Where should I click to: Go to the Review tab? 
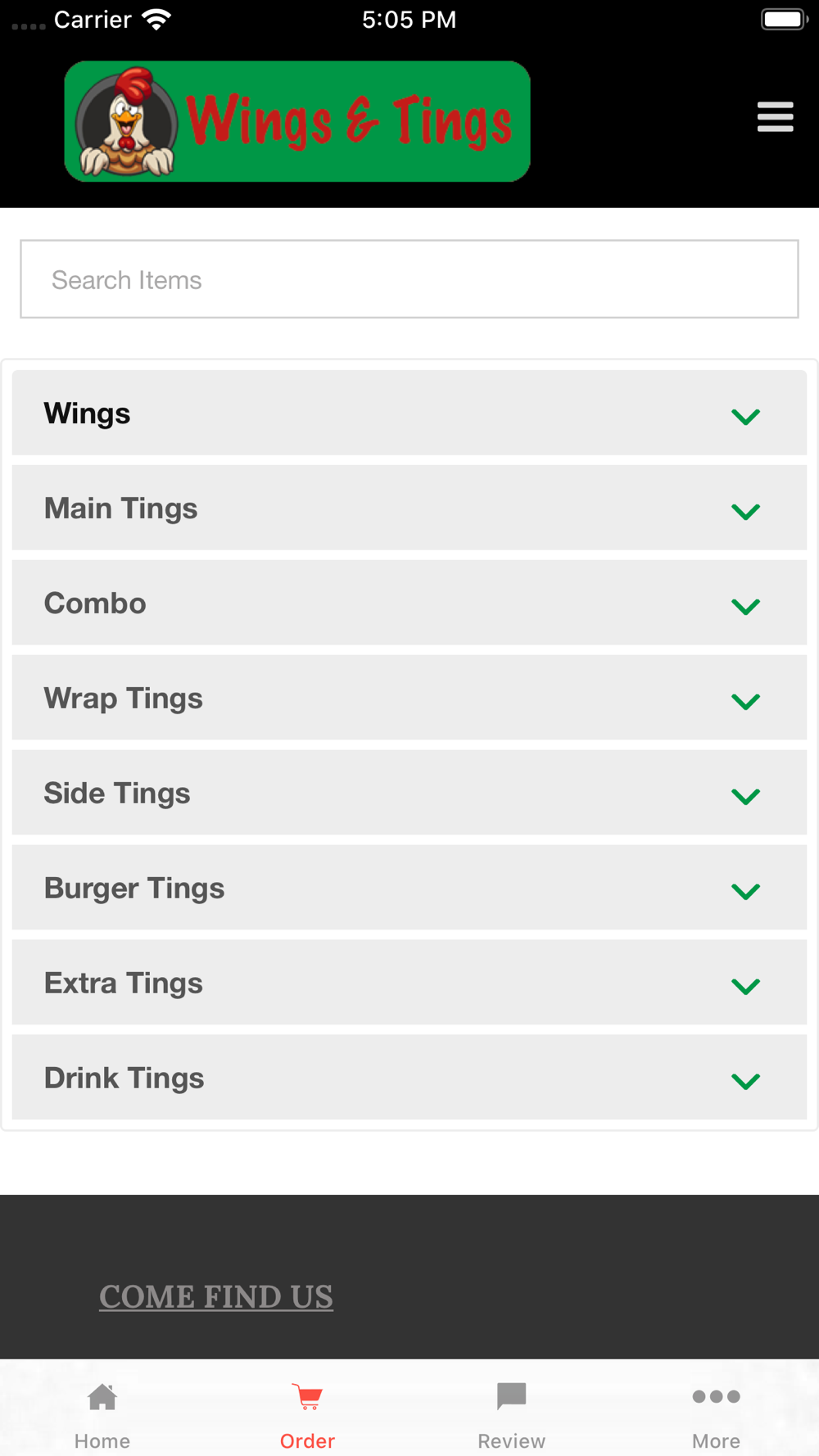coord(512,1415)
